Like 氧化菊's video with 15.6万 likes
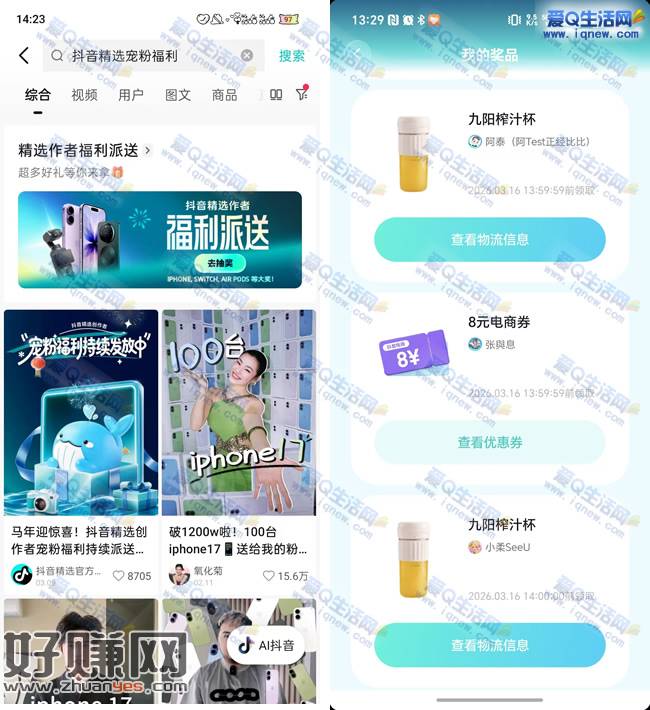 [269, 576]
